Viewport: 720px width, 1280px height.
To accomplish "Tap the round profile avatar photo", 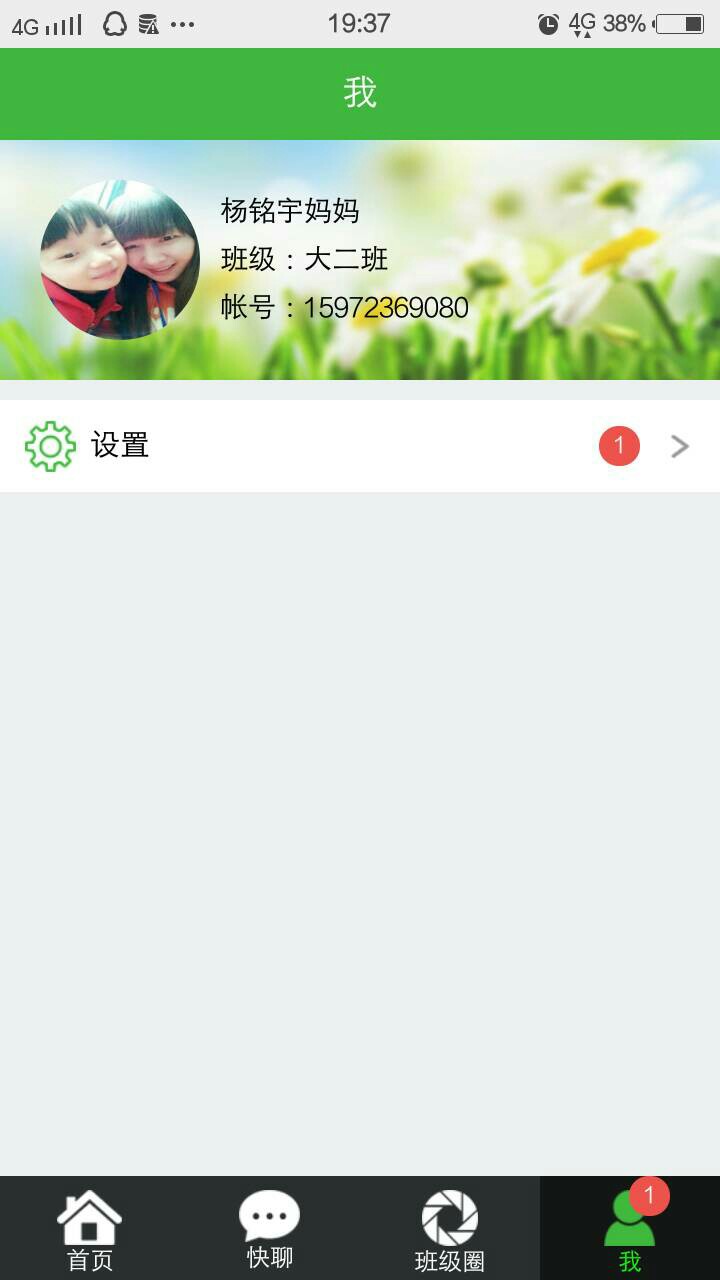I will pos(120,260).
